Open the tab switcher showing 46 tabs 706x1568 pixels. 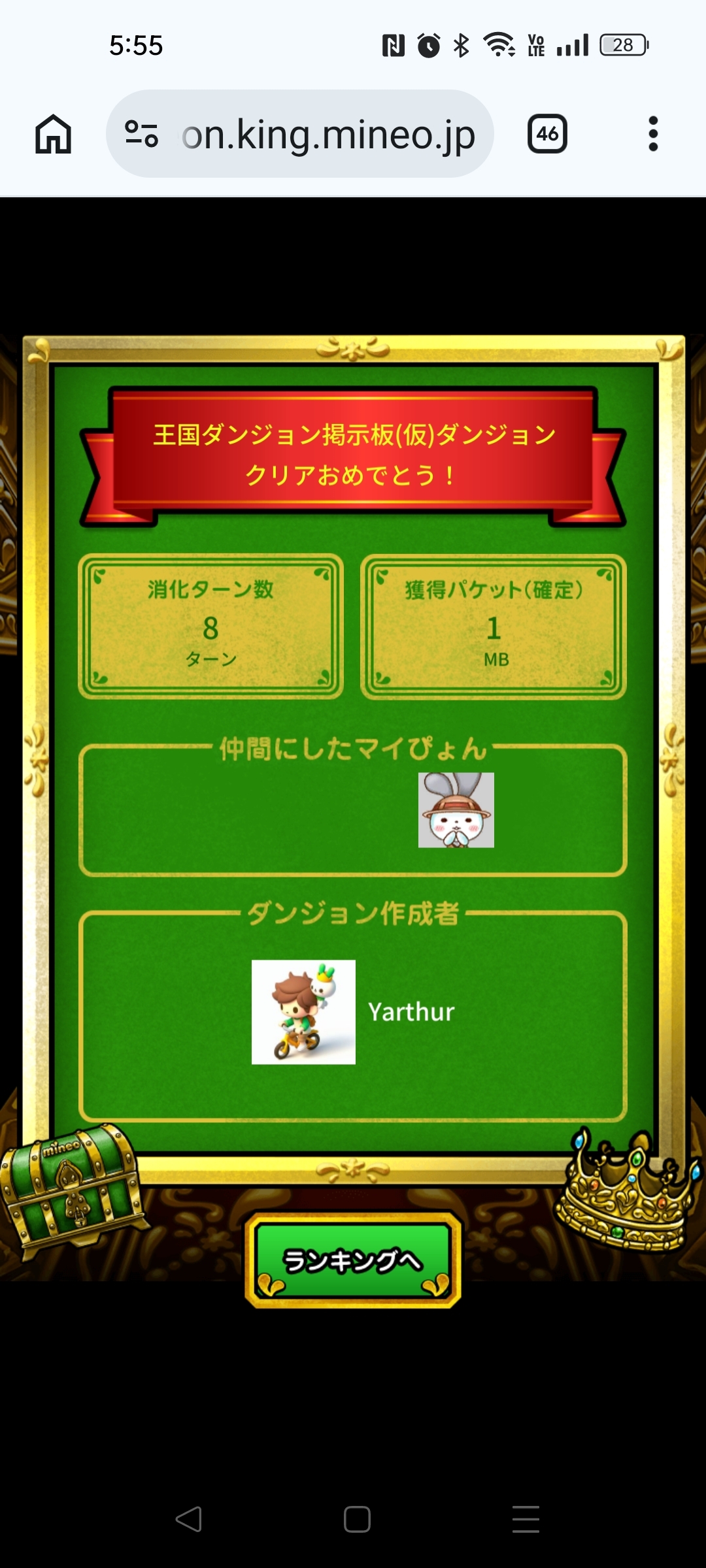(547, 134)
